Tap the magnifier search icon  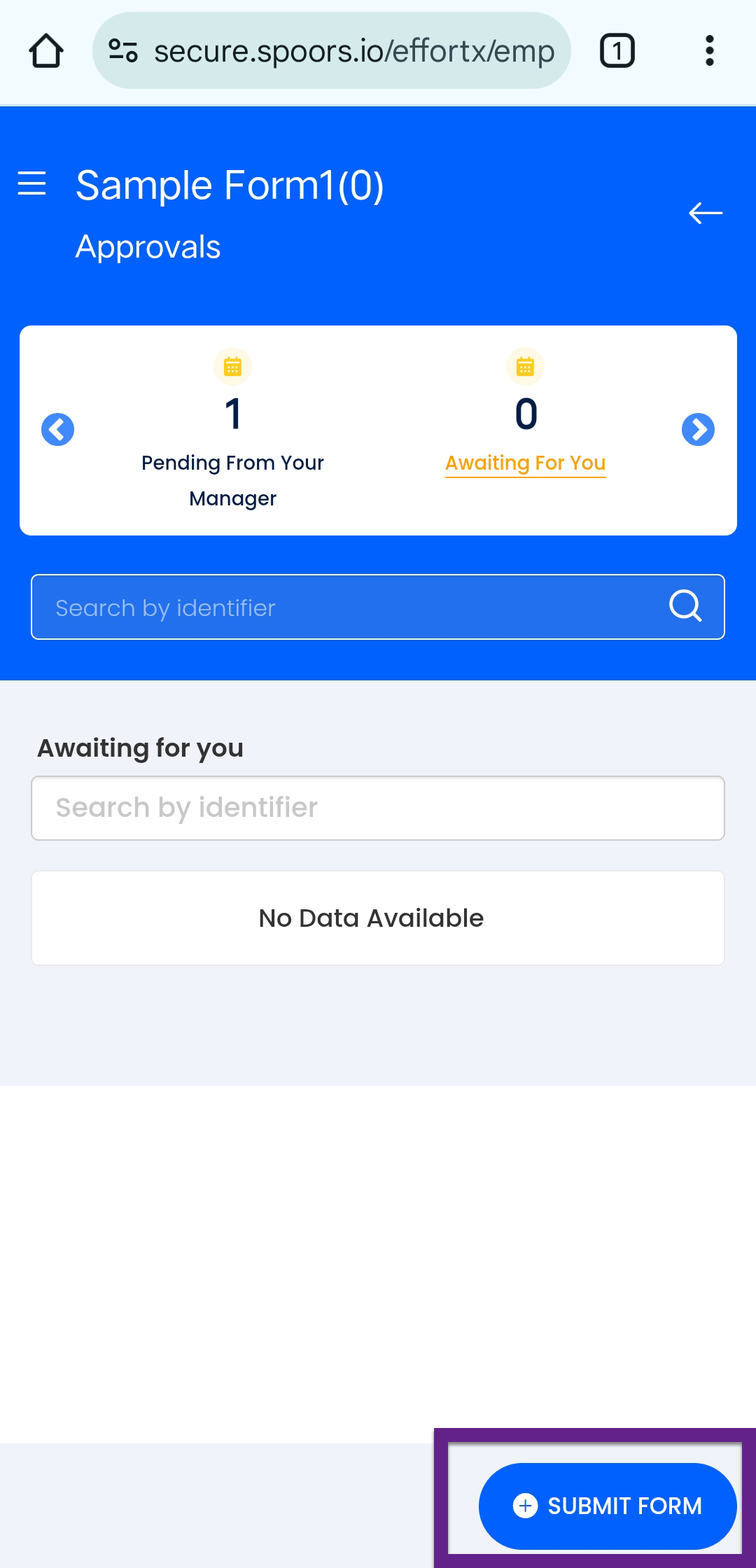(685, 606)
